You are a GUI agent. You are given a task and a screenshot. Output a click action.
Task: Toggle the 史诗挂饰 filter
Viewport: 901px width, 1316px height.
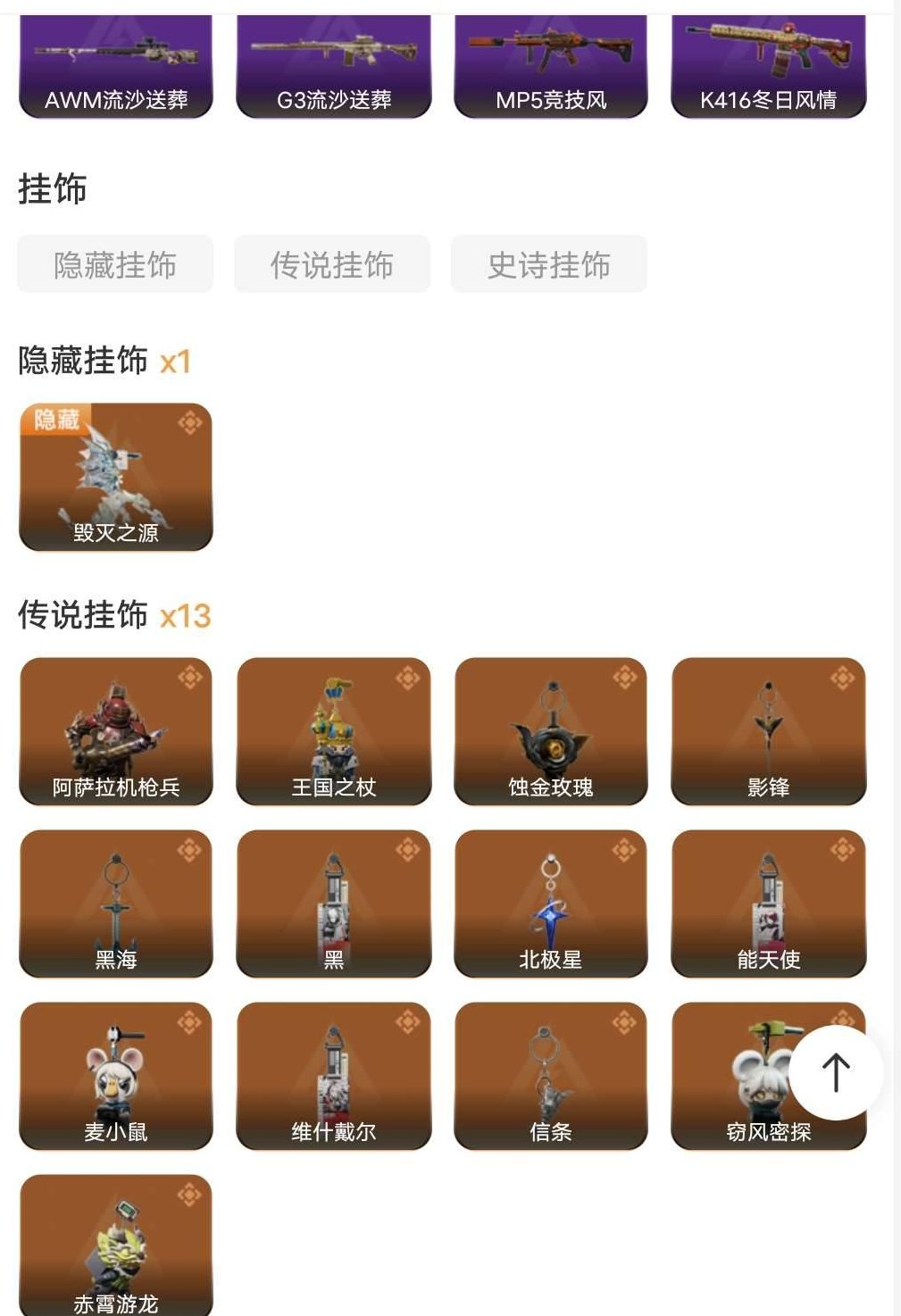(548, 262)
